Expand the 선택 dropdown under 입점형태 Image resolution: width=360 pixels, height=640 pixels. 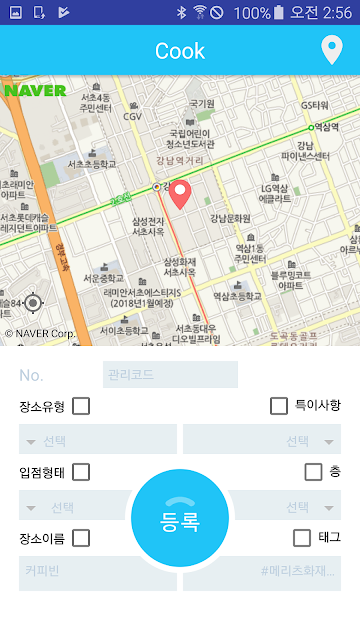(73, 505)
